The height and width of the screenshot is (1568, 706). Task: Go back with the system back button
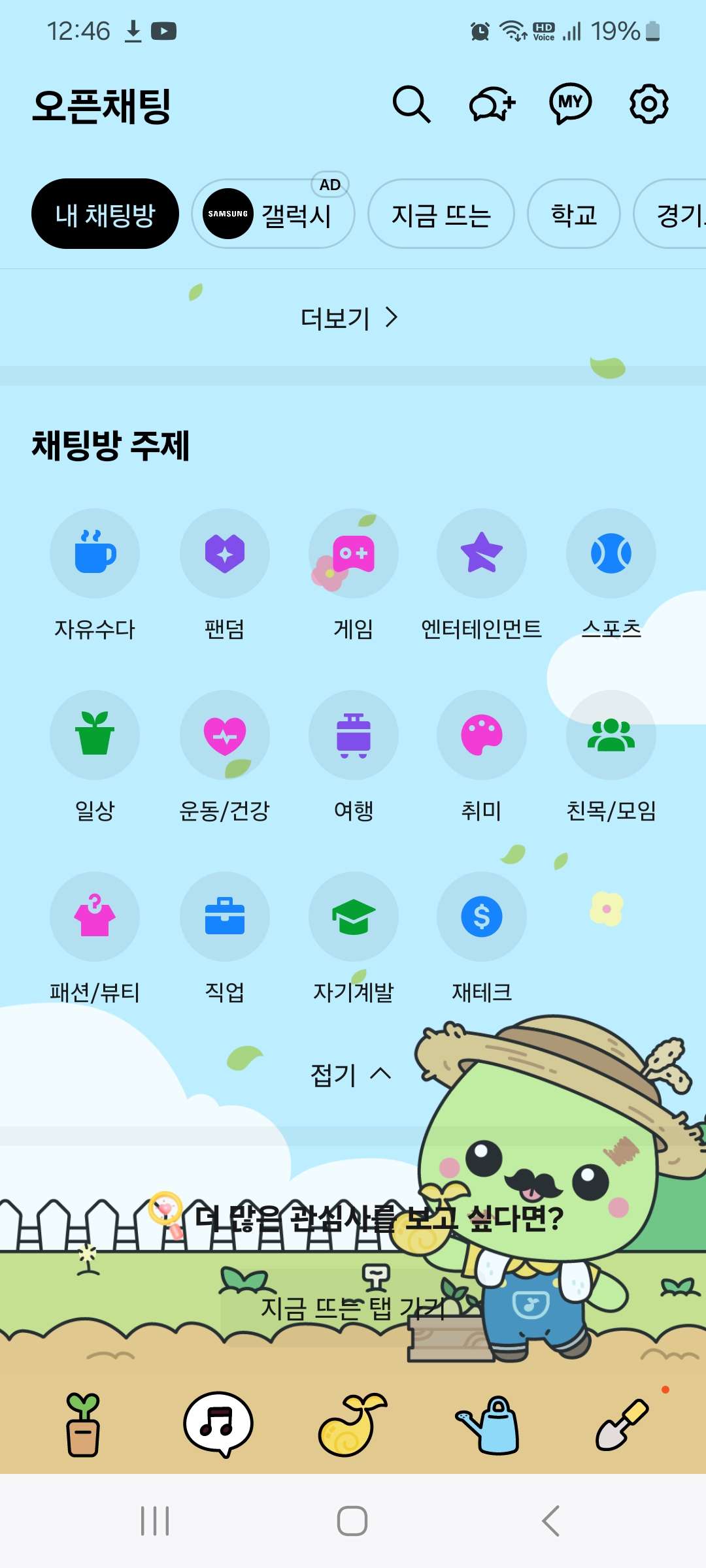pyautogui.click(x=551, y=1521)
